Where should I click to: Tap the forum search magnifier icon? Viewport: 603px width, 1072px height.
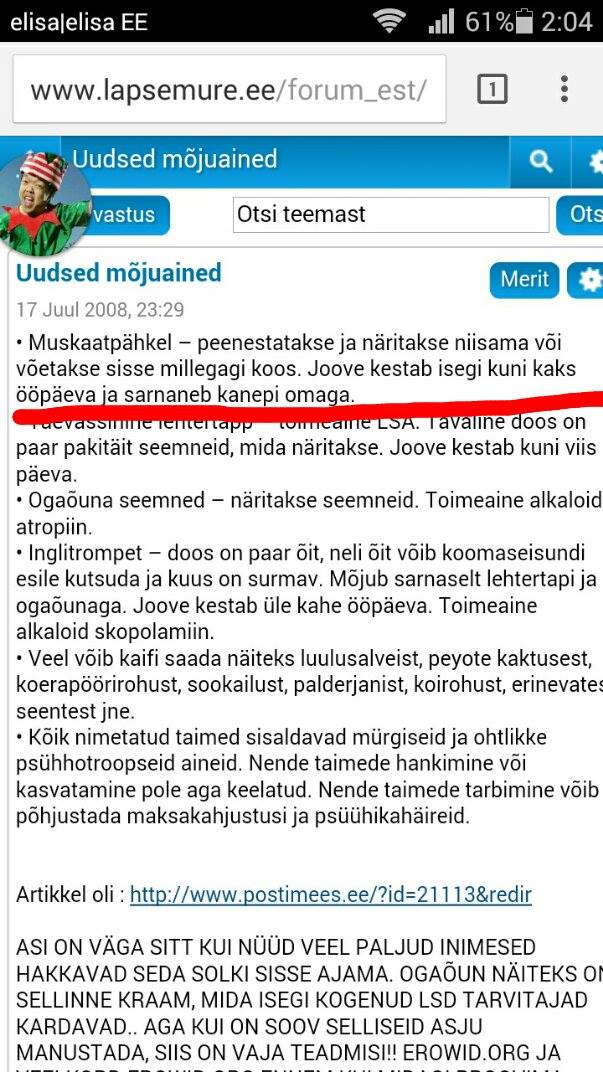click(541, 161)
